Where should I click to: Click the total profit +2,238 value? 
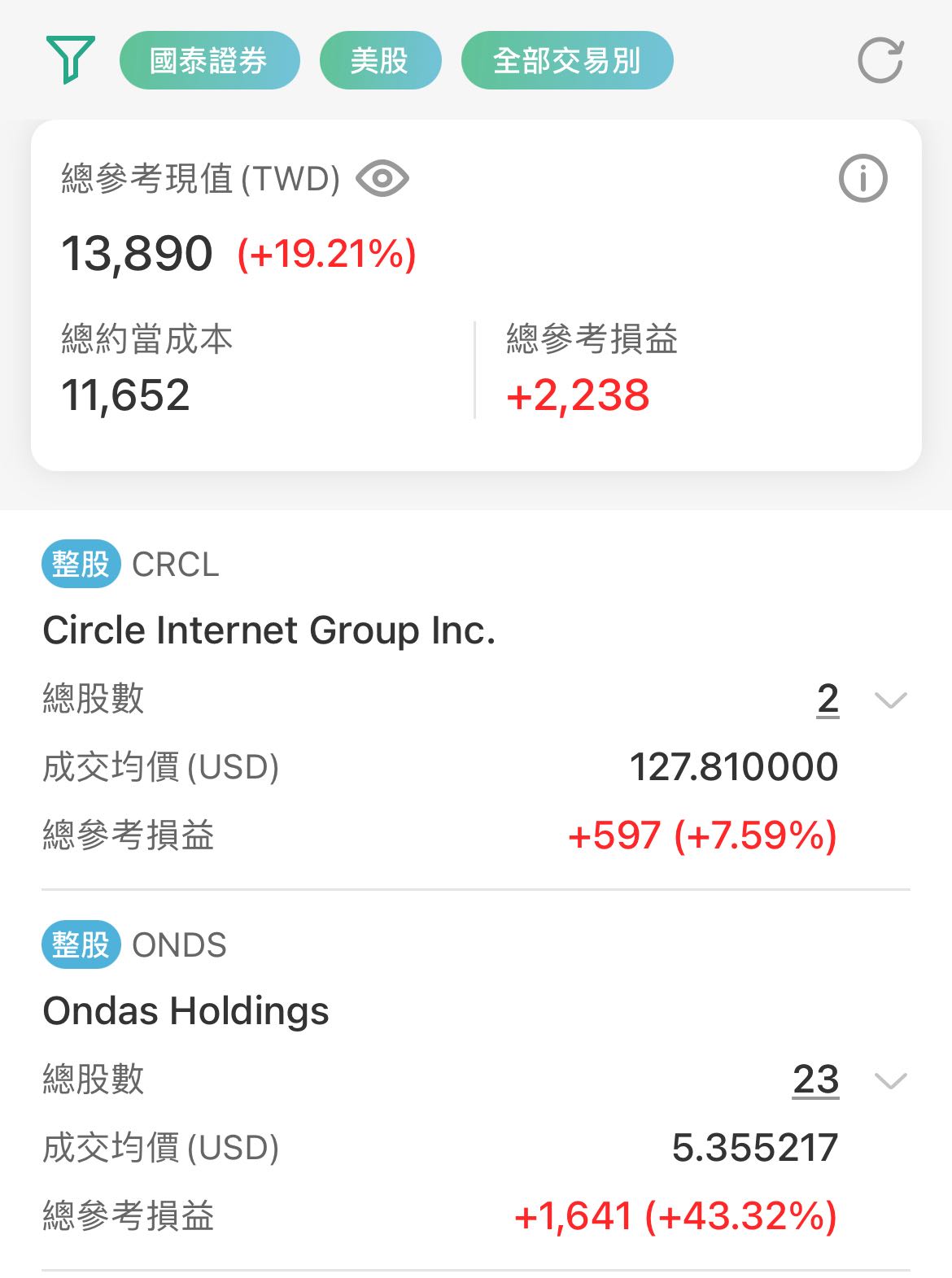click(579, 395)
